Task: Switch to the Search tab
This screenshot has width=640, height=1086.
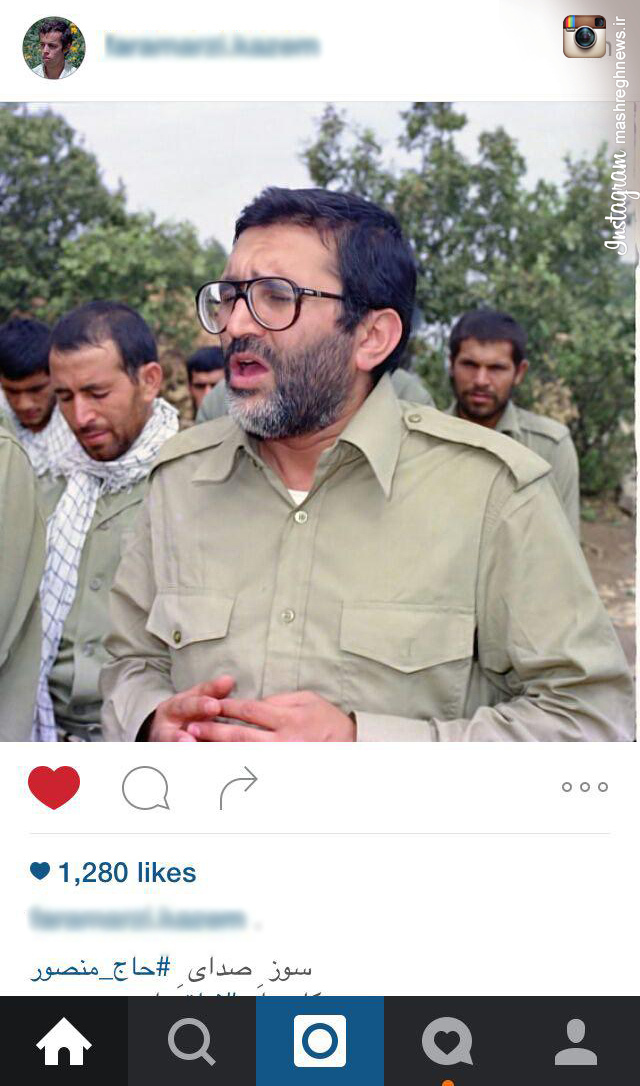Action: coord(191,1041)
